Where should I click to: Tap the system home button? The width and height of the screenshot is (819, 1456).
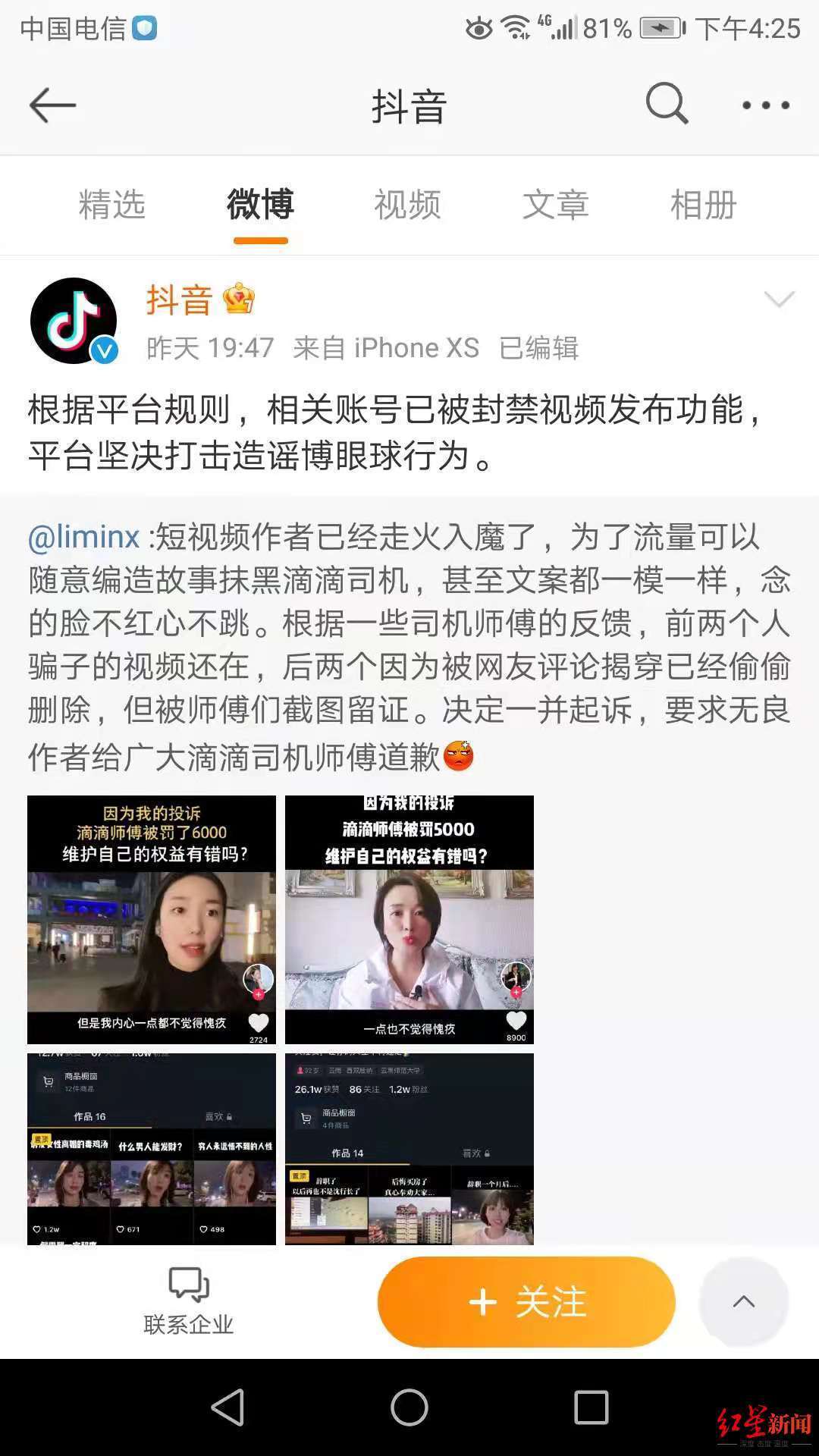click(x=409, y=1408)
